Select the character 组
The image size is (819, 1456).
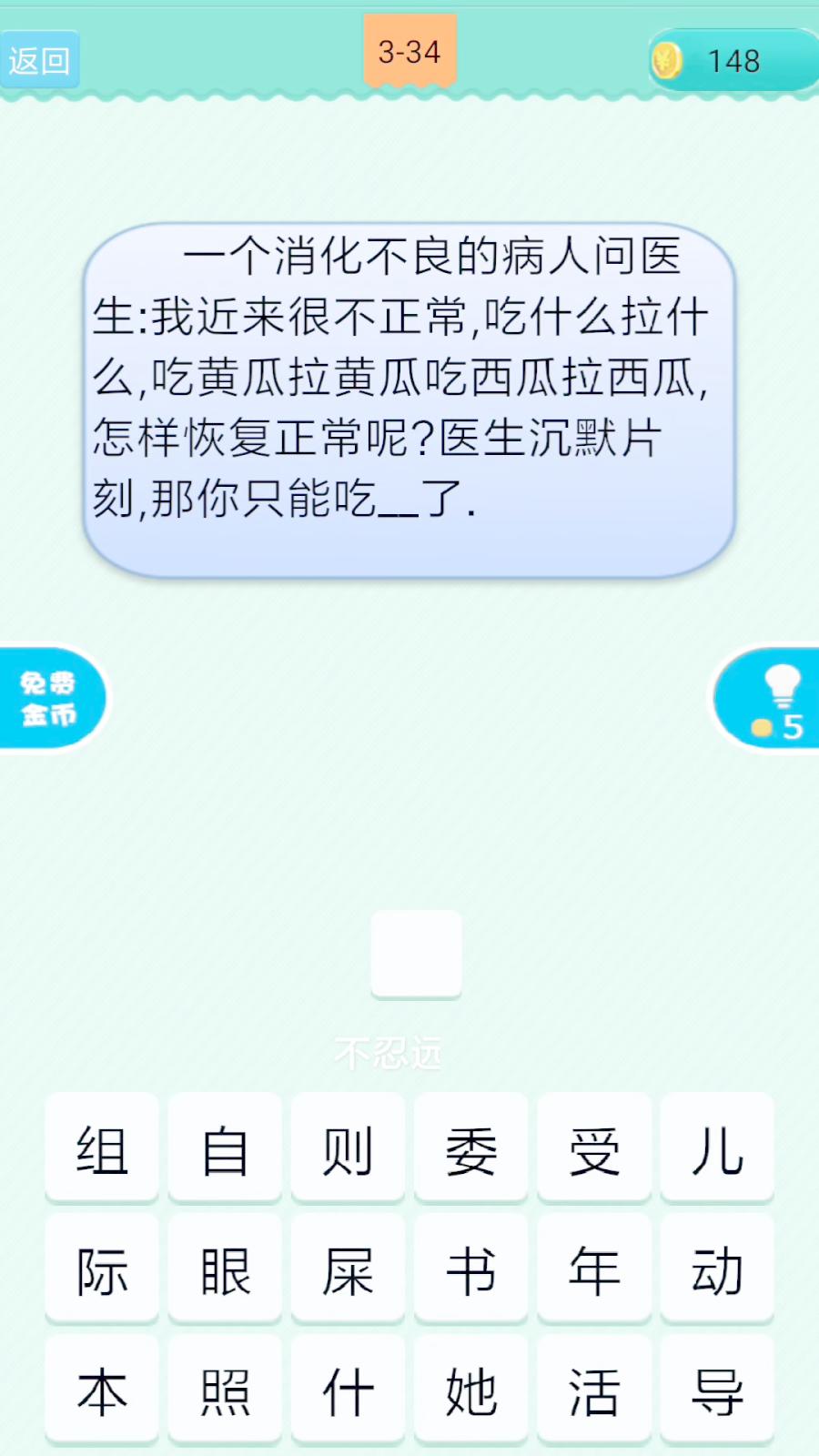[102, 1148]
